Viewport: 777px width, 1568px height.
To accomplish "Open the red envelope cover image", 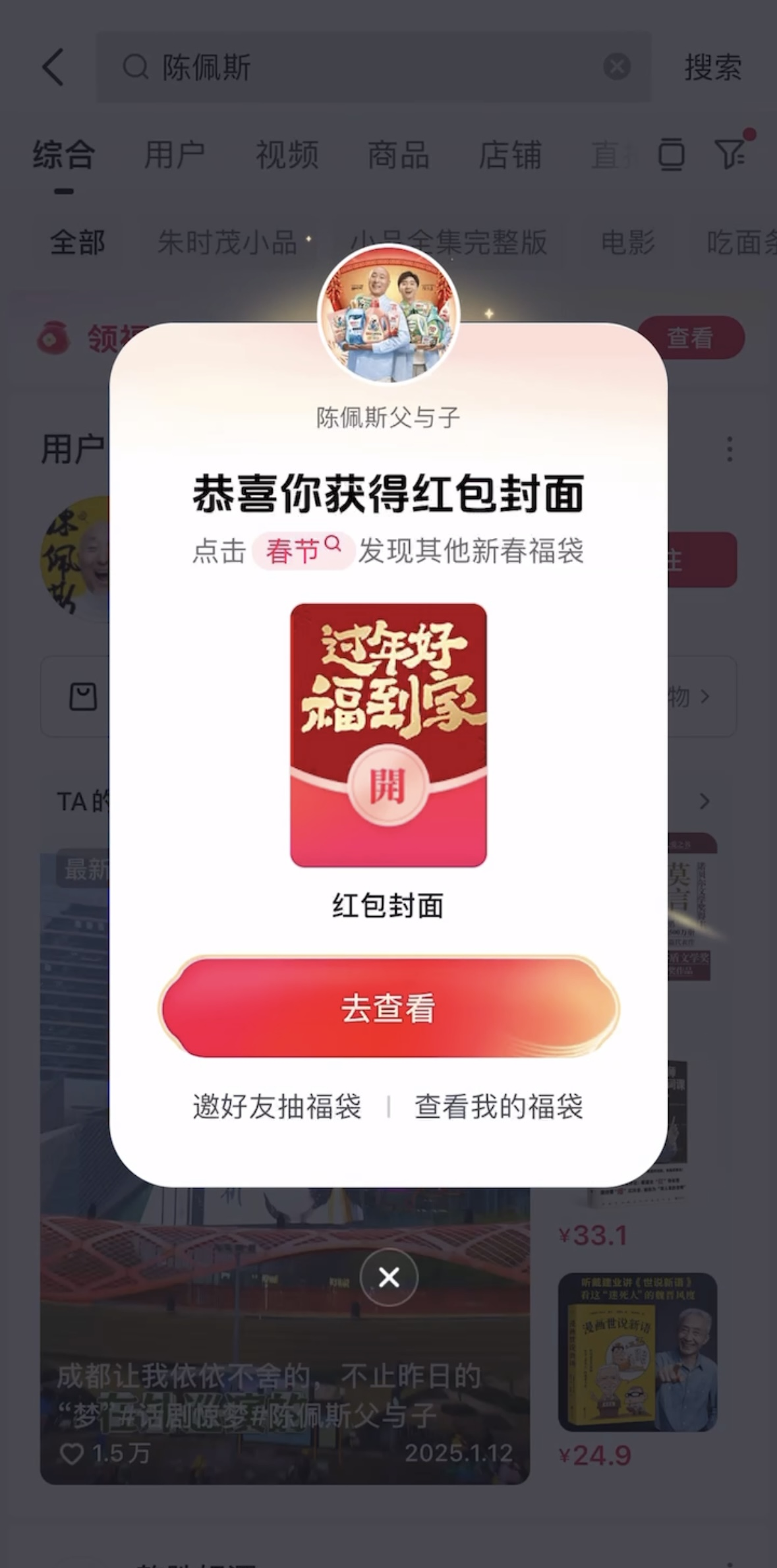I will 388,734.
